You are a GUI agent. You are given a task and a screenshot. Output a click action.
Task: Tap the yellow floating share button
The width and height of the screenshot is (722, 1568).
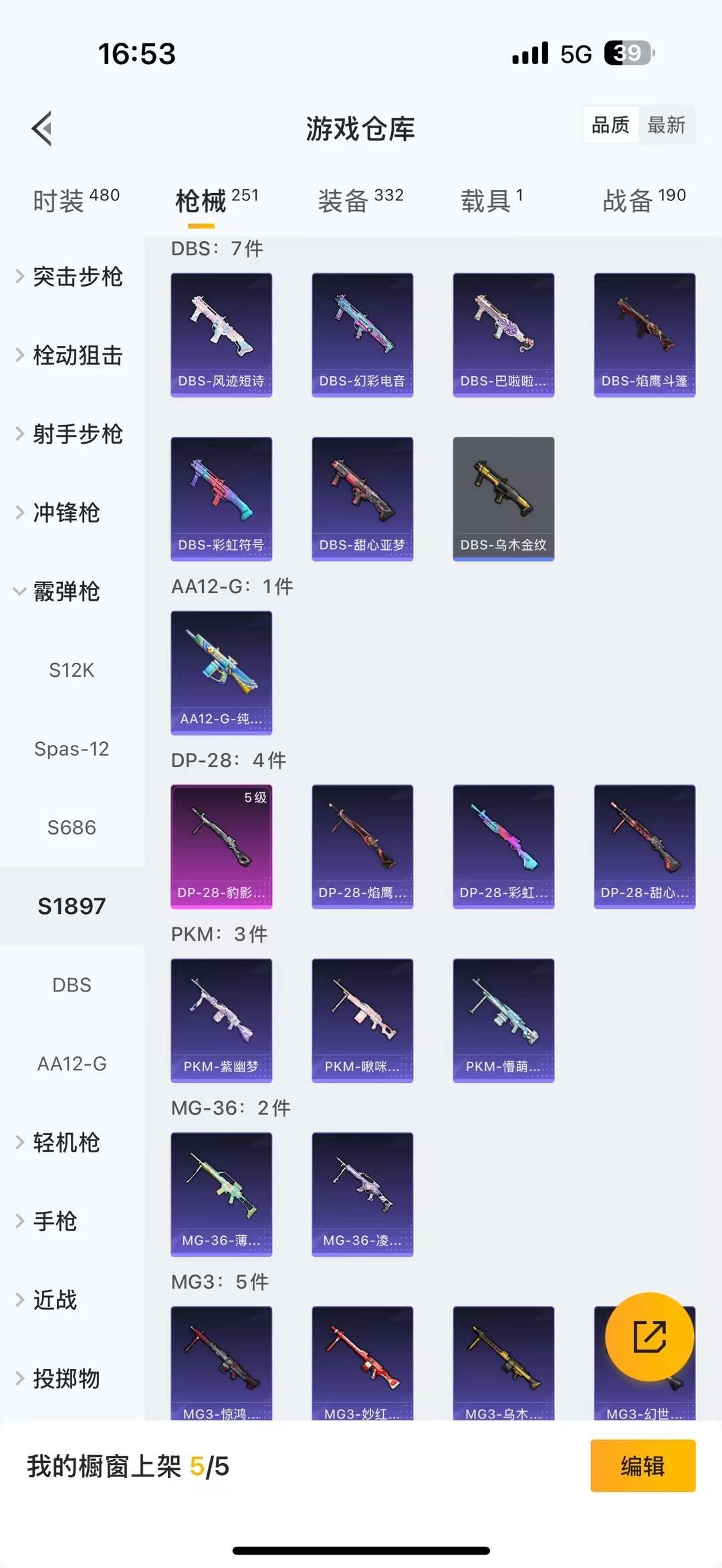[x=649, y=1337]
